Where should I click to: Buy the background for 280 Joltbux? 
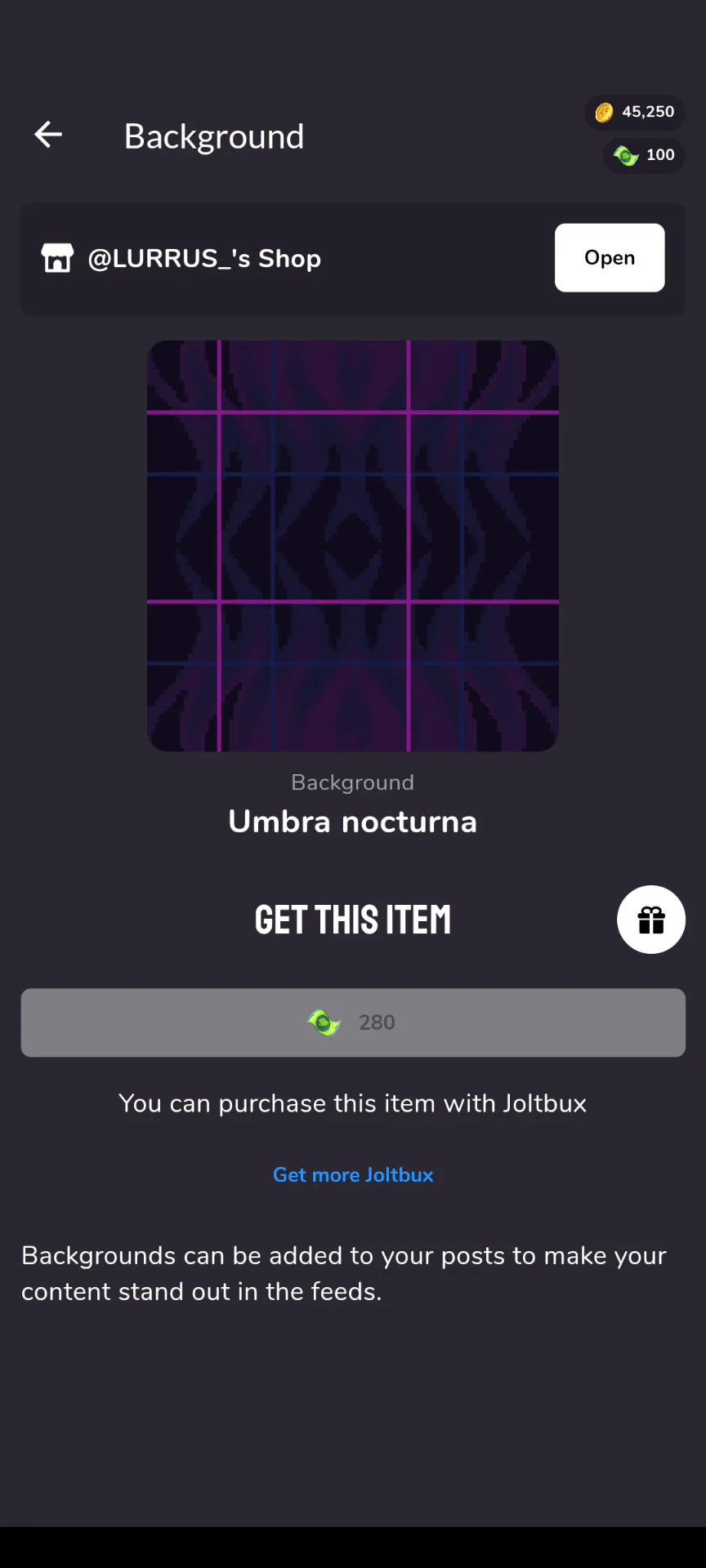click(353, 1022)
